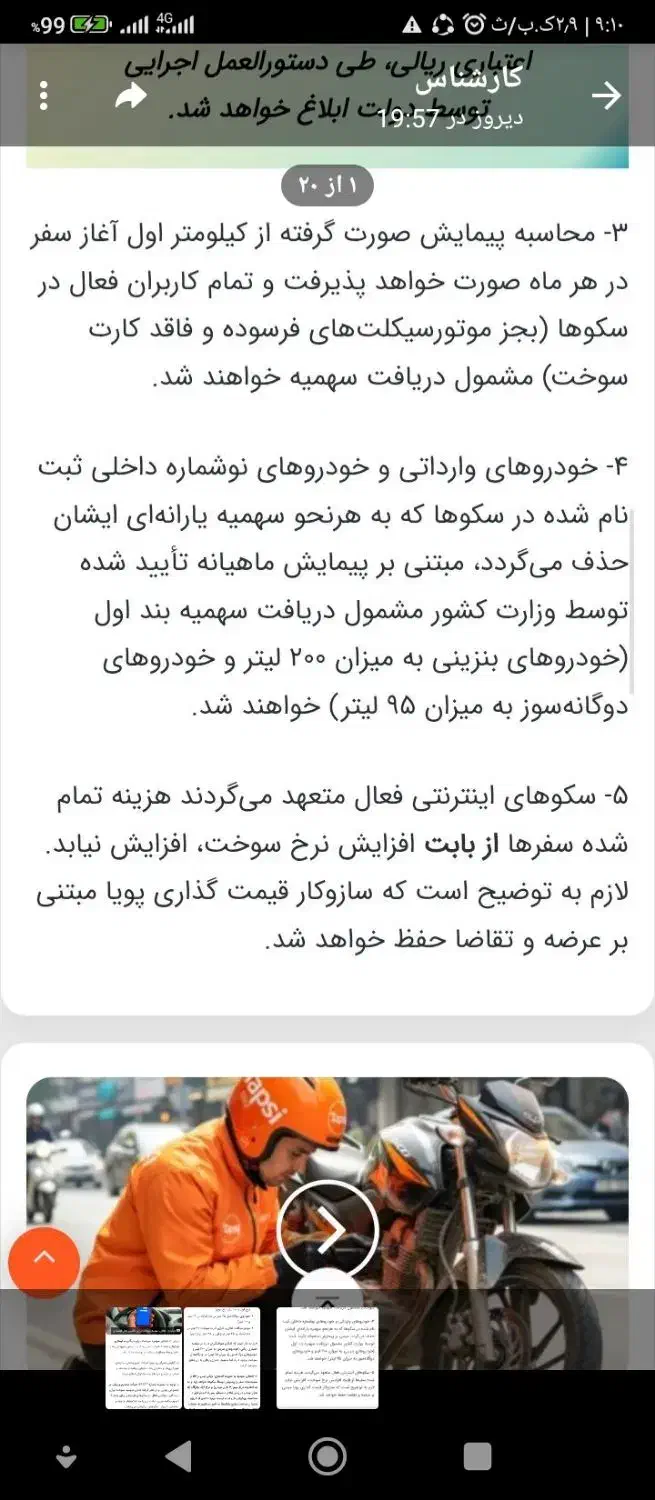The width and height of the screenshot is (655, 1500).
Task: Close the viewer with the back arrow
Action: (x=606, y=95)
